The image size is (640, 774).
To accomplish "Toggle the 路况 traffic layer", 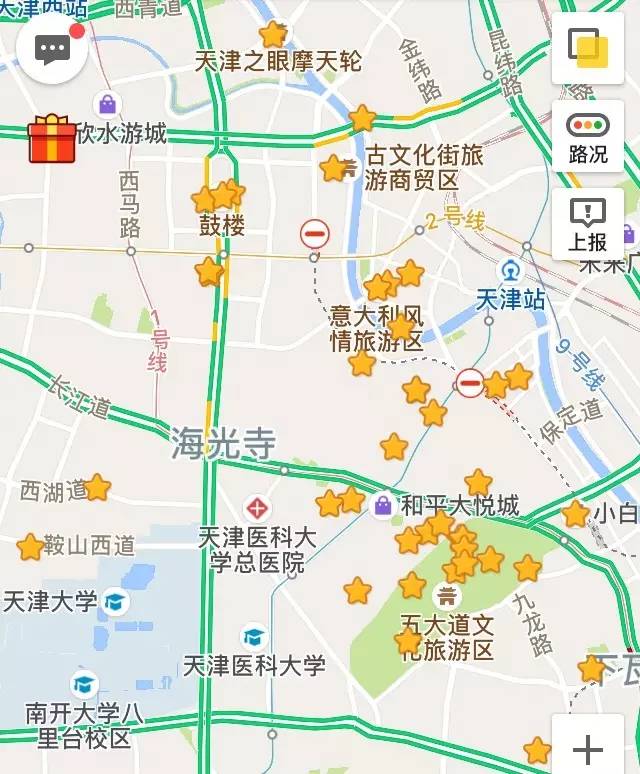I will coord(587,136).
